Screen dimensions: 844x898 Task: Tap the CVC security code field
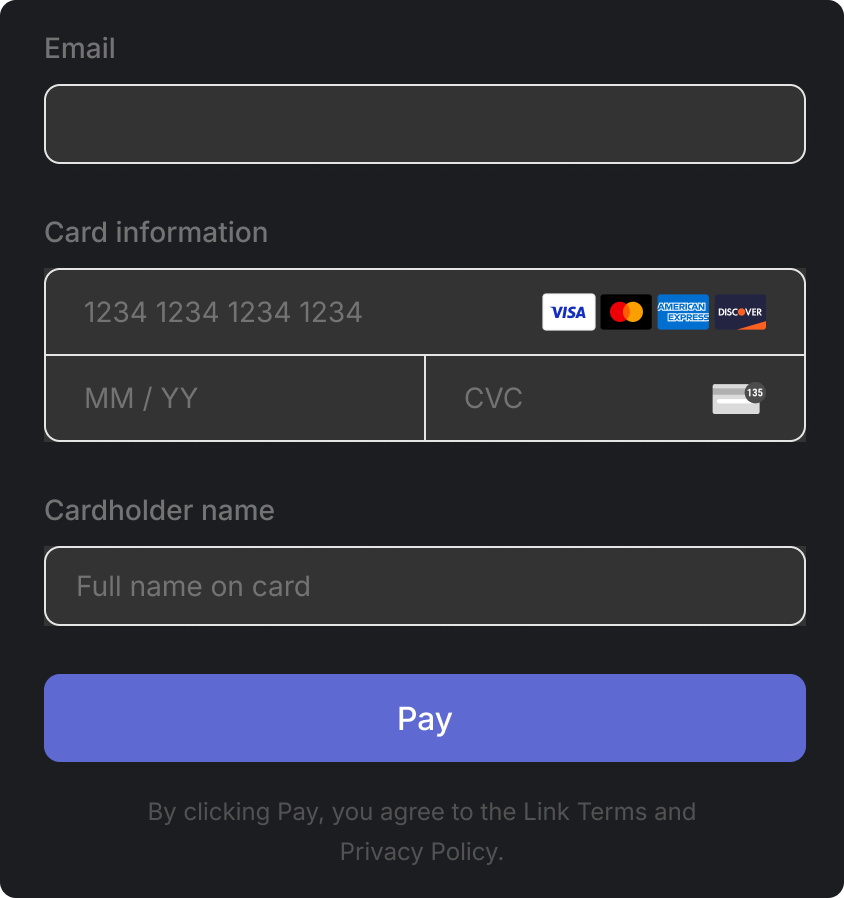pyautogui.click(x=580, y=398)
